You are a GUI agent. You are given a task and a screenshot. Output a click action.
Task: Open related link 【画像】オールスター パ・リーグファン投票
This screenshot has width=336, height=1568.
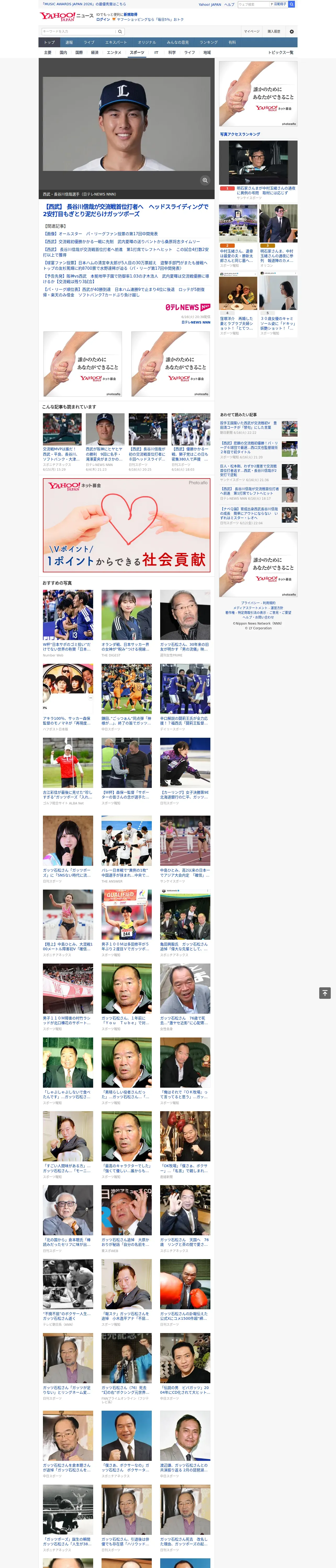pyautogui.click(x=101, y=234)
